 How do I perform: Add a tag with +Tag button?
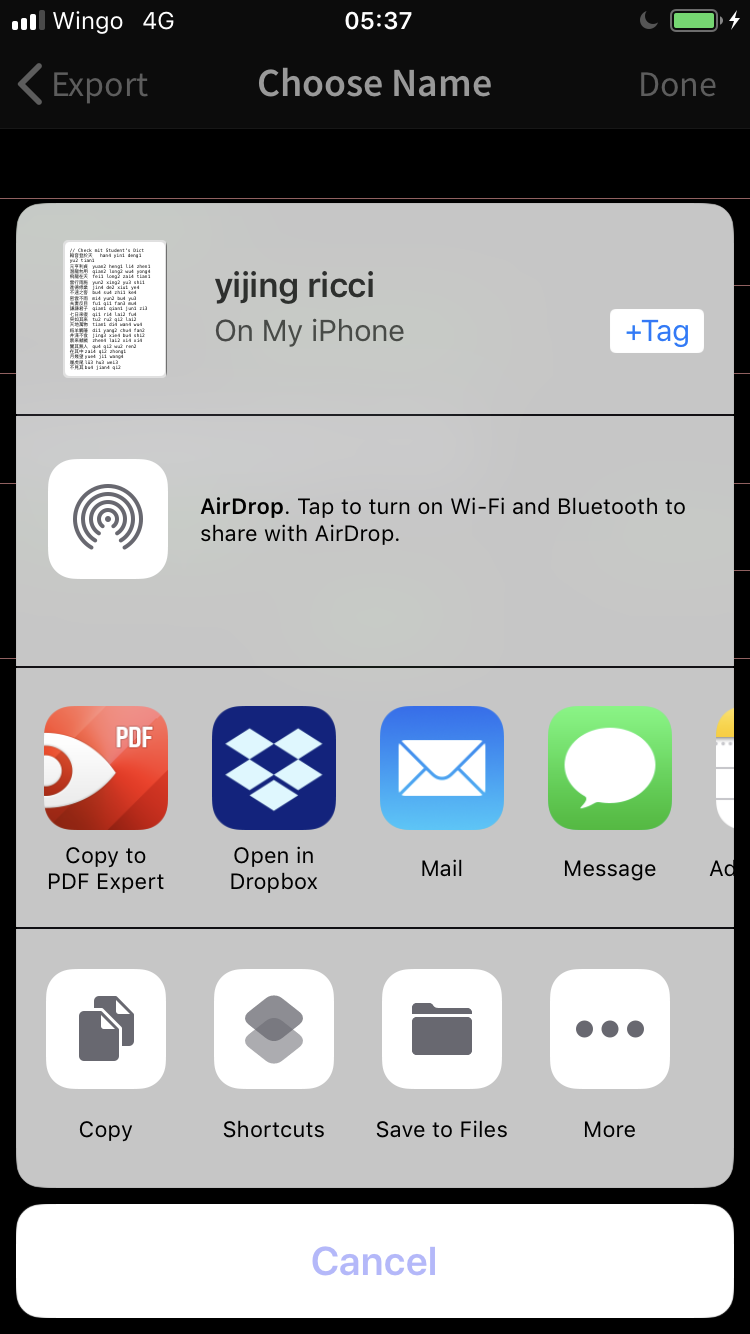coord(656,331)
